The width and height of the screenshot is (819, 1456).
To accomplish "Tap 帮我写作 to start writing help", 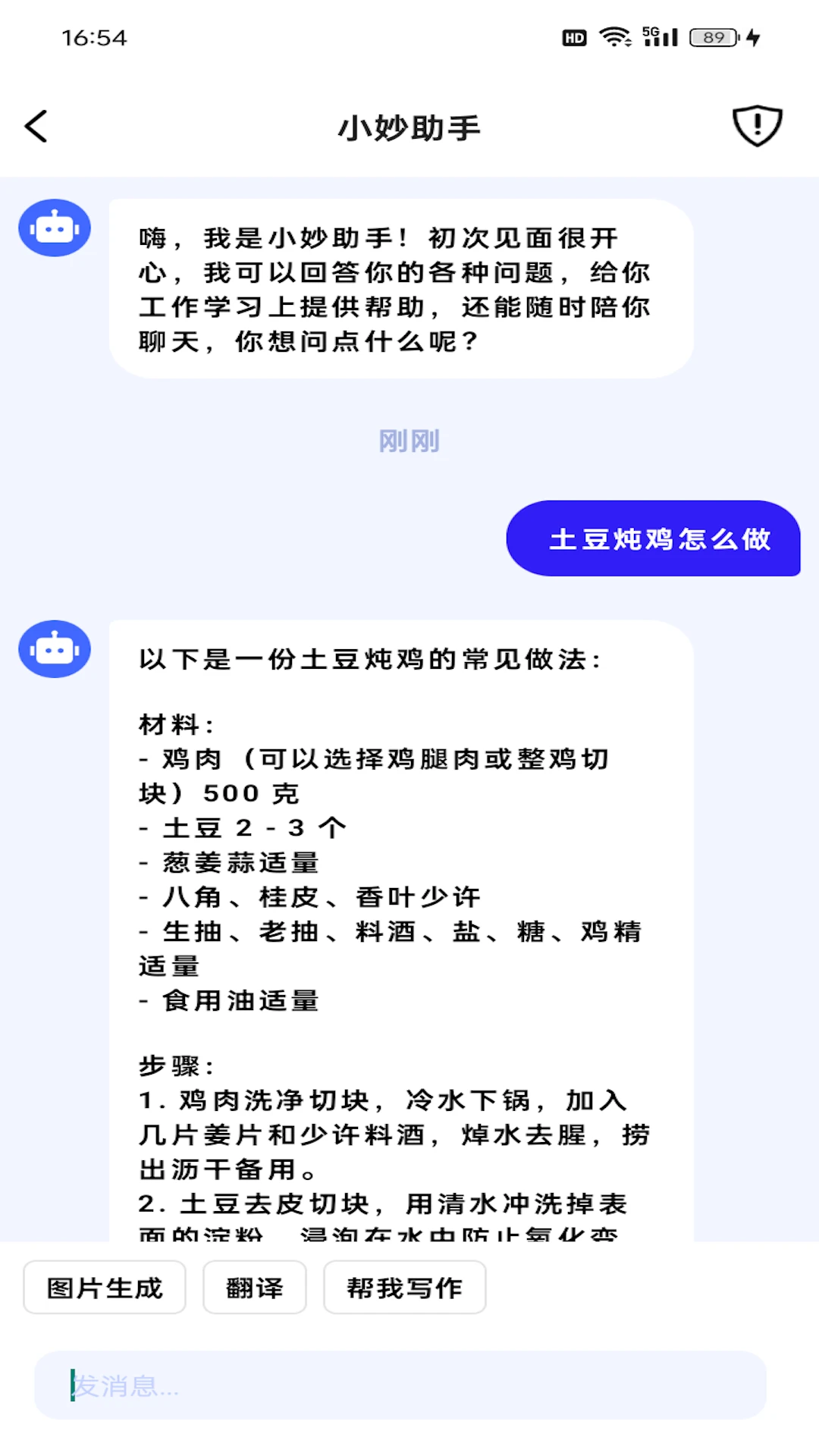I will [404, 1286].
